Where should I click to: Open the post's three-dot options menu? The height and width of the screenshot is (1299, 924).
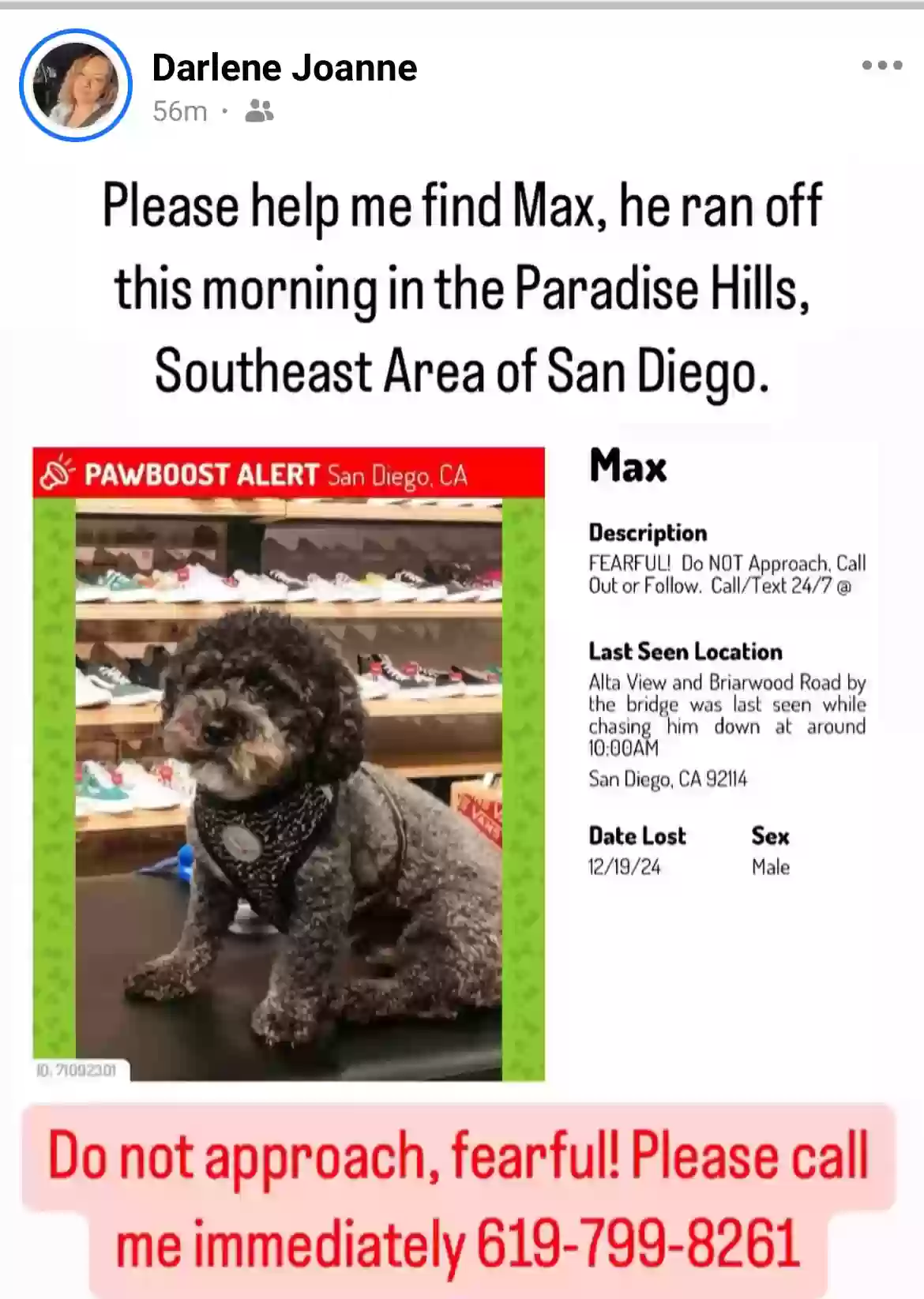(882, 66)
